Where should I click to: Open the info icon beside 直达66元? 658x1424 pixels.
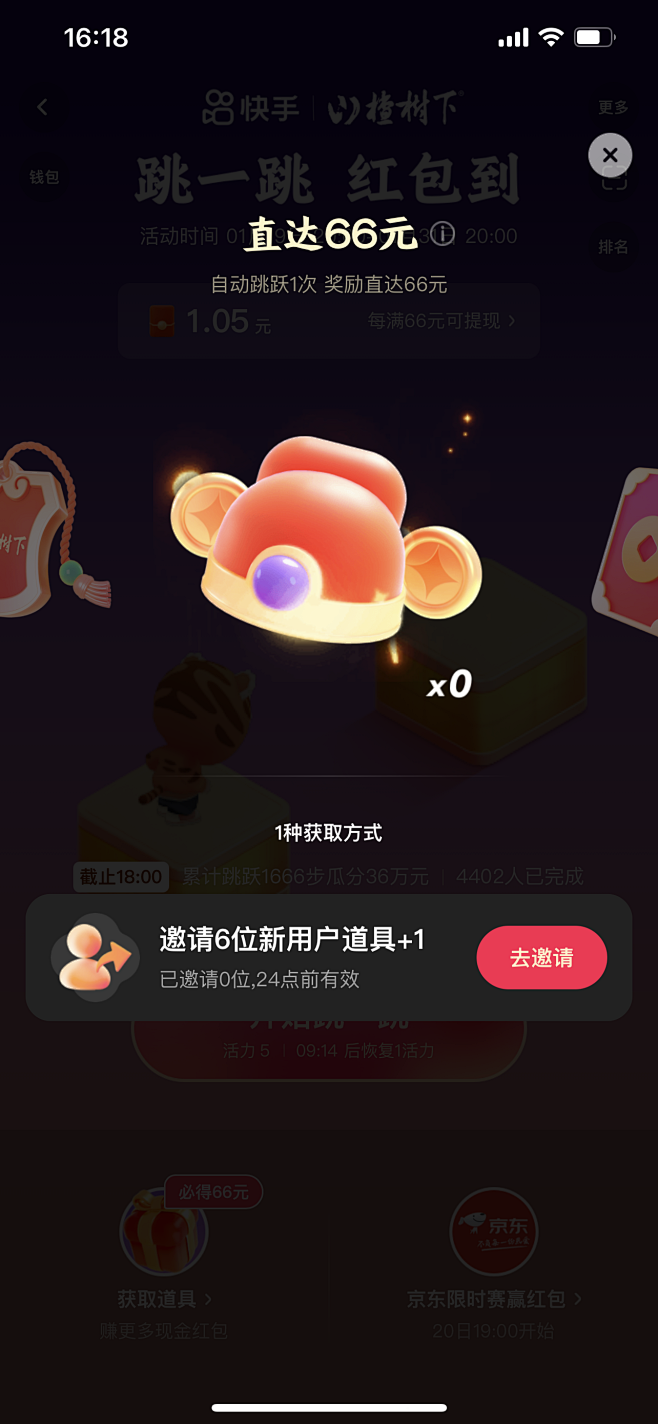point(442,234)
